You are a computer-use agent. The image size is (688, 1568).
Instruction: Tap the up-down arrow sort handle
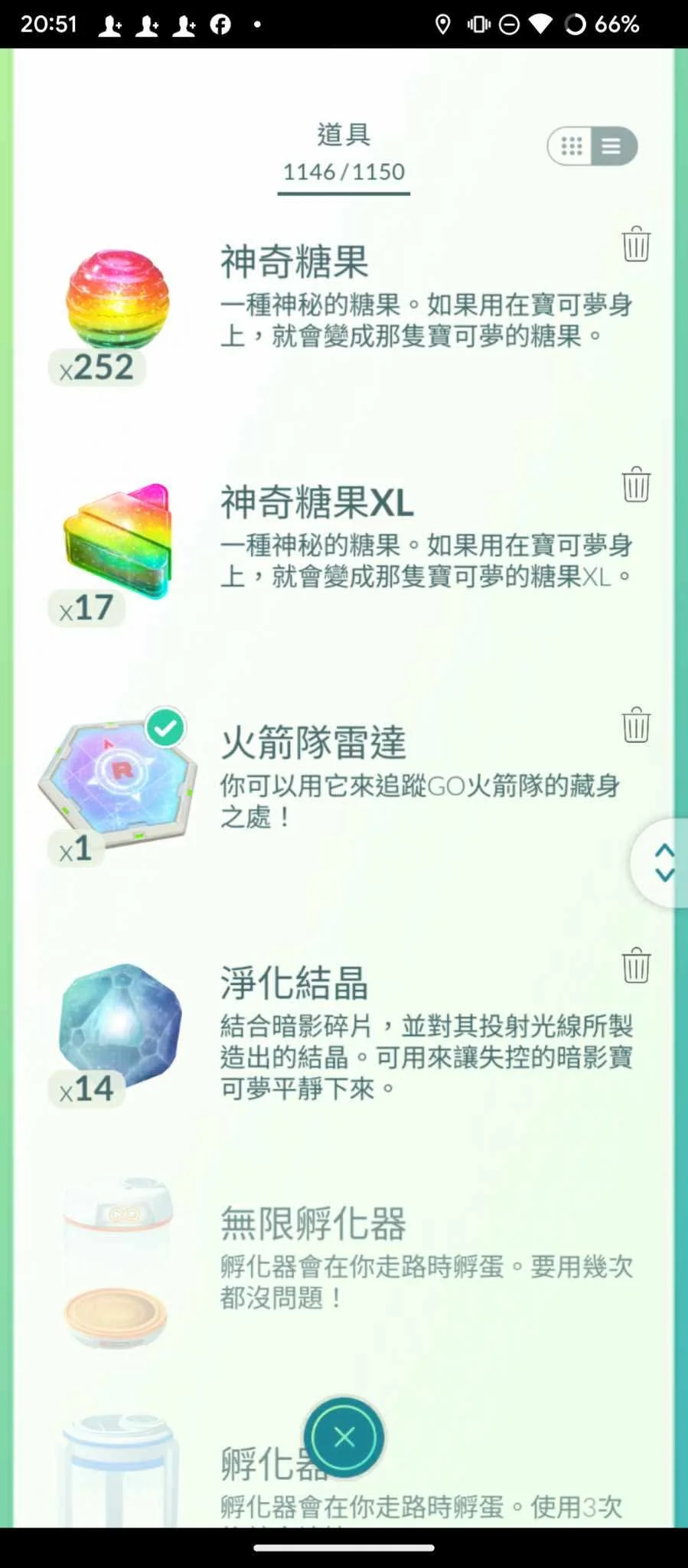[663, 863]
